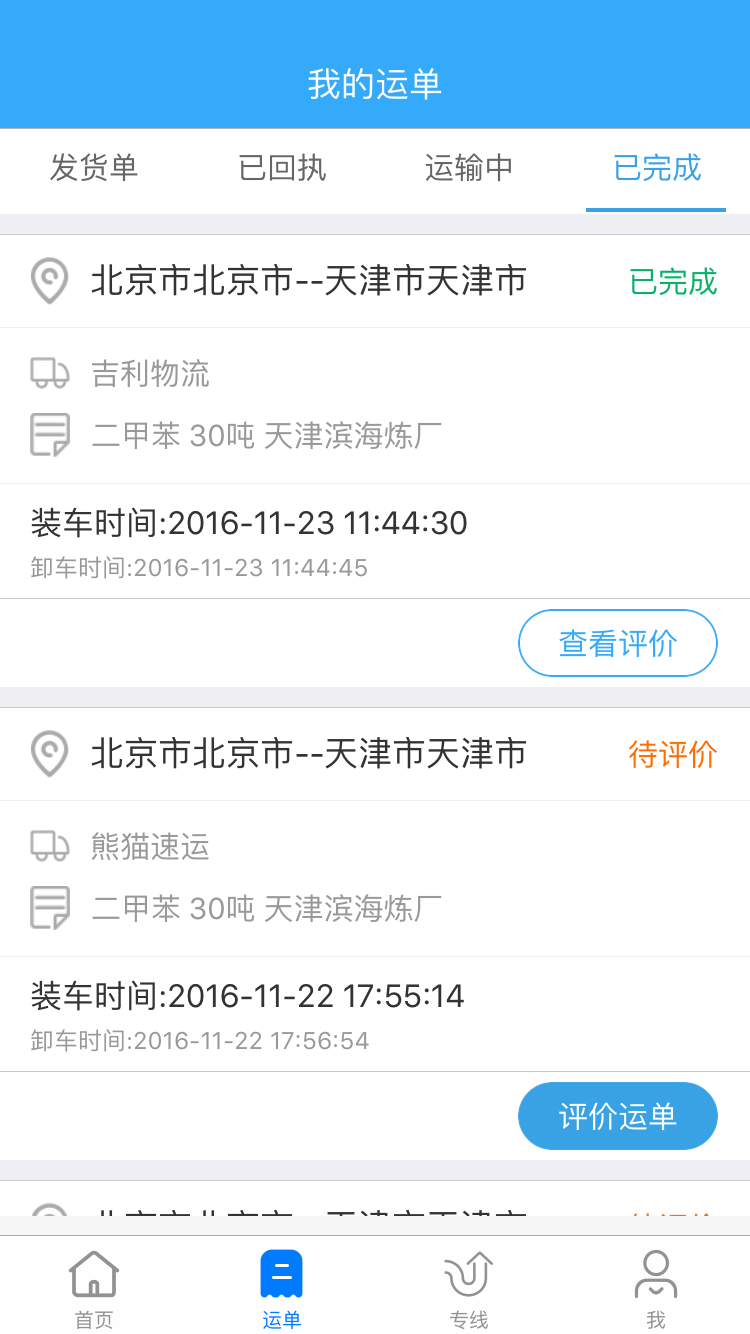750x1334 pixels.
Task: Switch to the 专线 tab
Action: click(469, 1289)
